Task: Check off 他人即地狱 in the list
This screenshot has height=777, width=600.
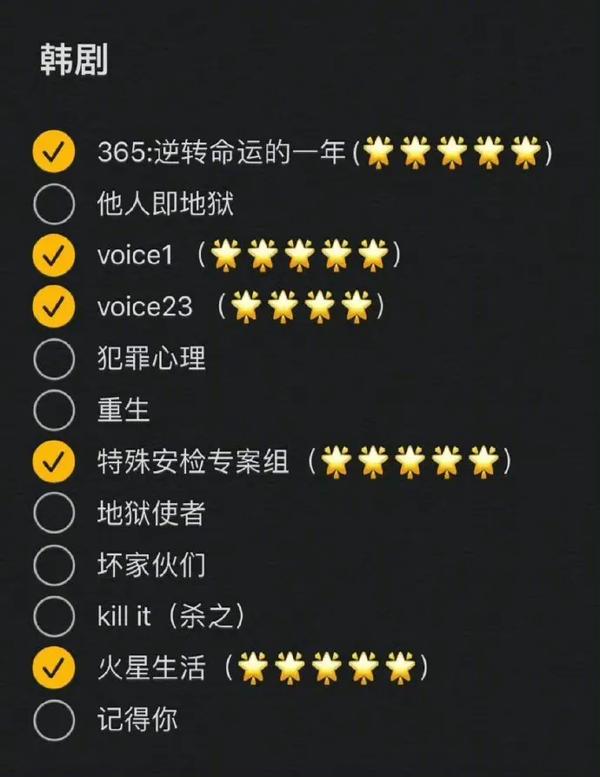Action: coord(54,205)
